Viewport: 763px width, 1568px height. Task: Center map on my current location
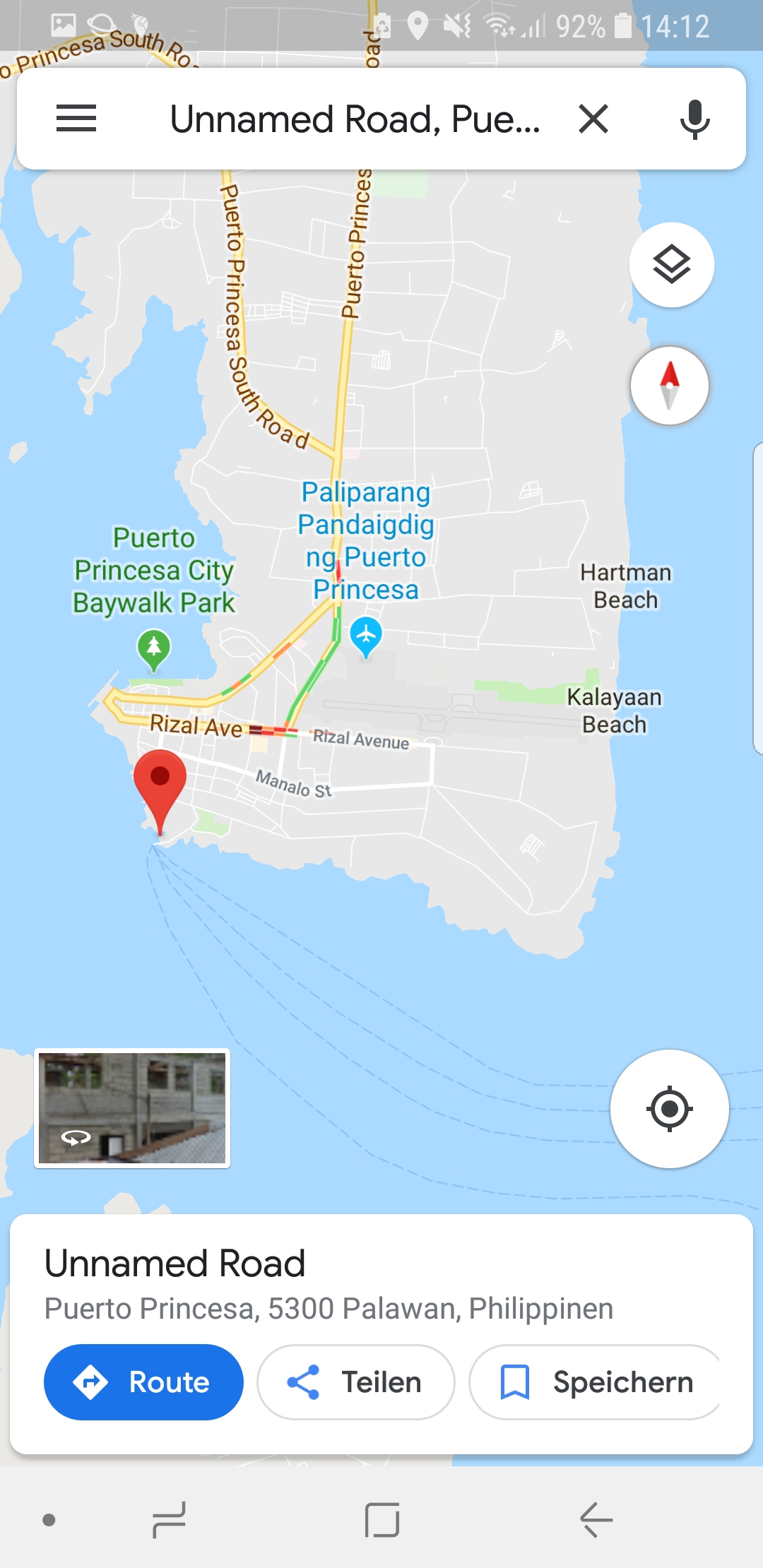[x=669, y=1109]
